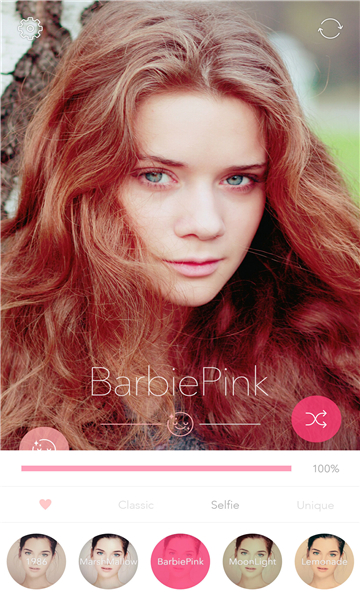The image size is (360, 600).
Task: Open the favorites heart tab
Action: (x=45, y=504)
